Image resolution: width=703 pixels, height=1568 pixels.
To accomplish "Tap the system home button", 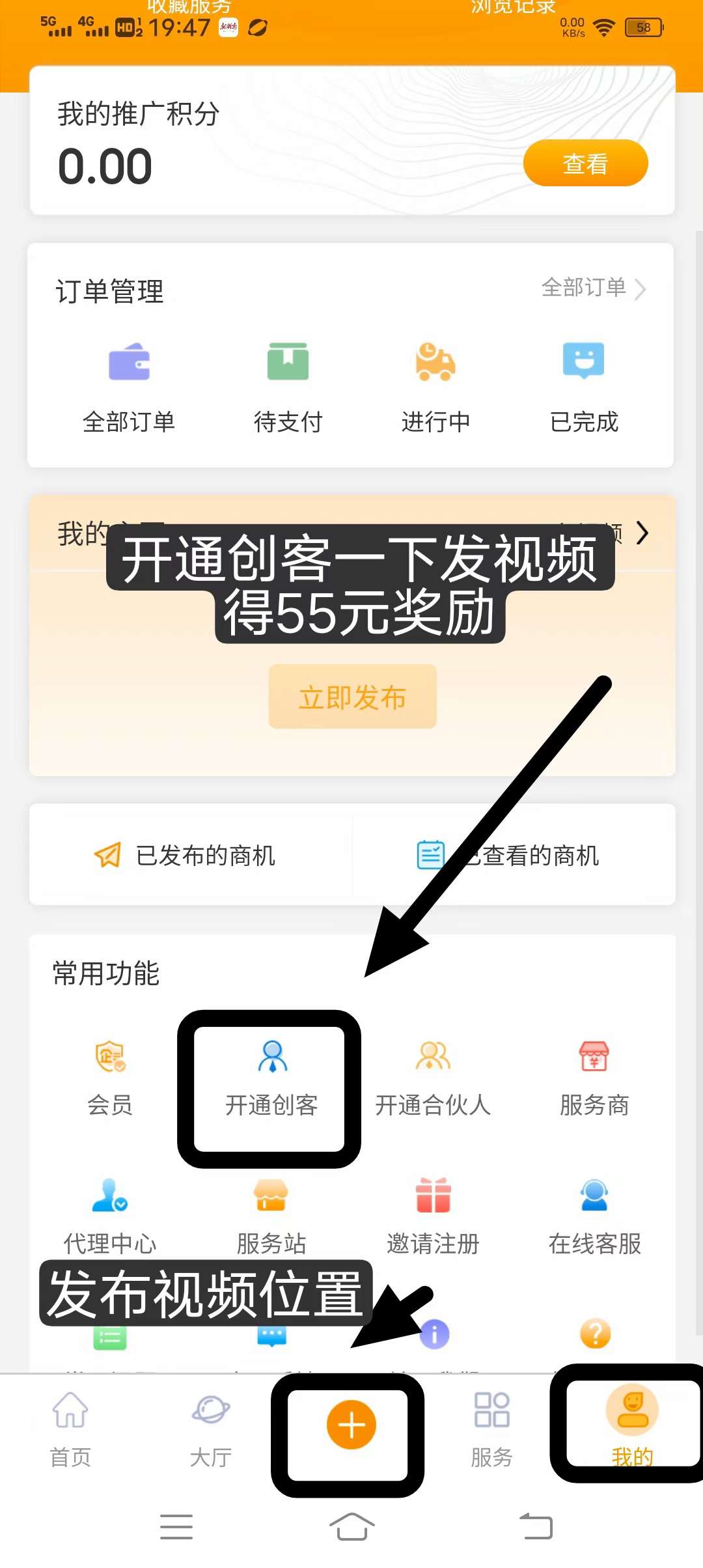I will click(x=351, y=1526).
